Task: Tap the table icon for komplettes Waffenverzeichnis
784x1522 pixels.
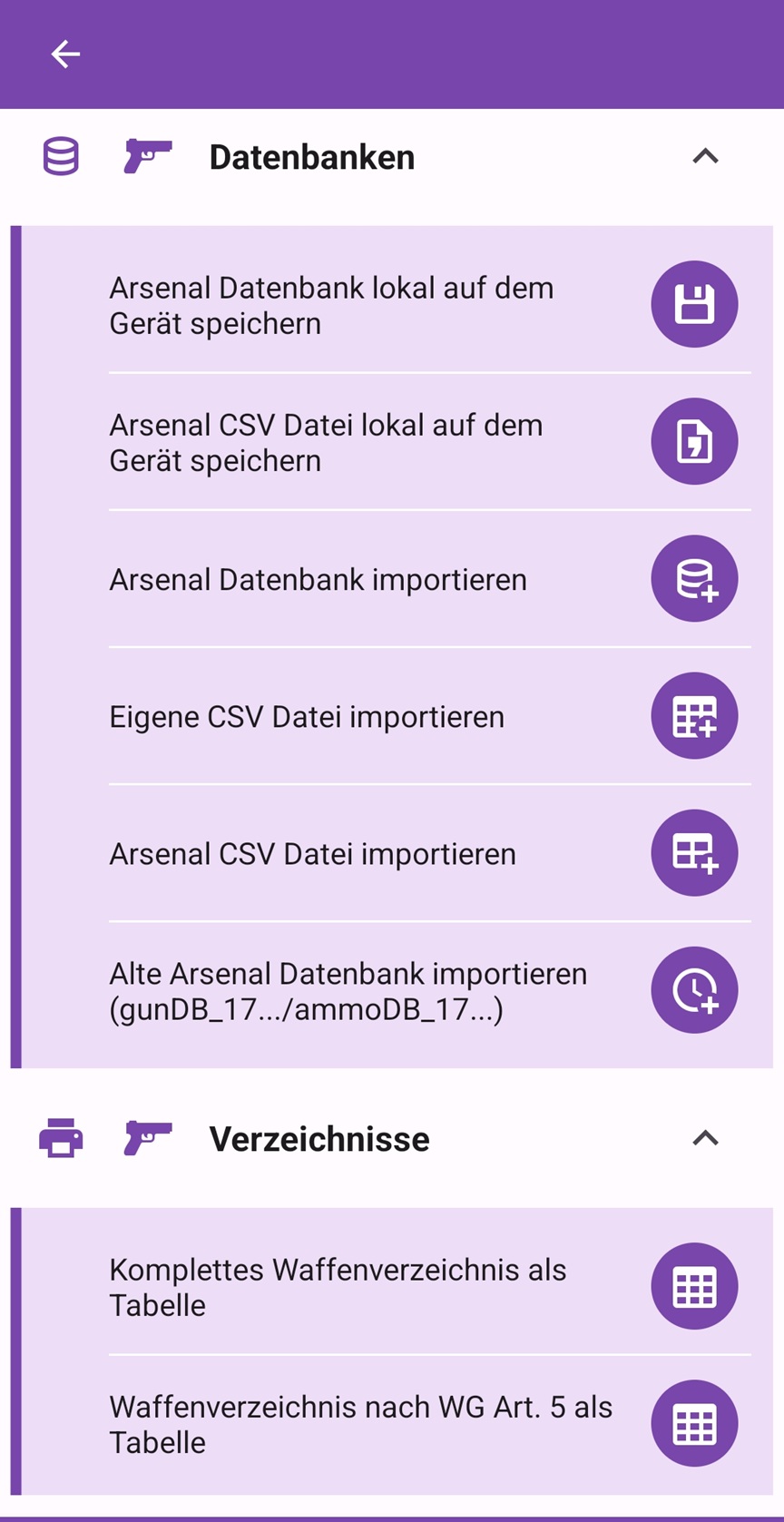Action: (694, 1286)
